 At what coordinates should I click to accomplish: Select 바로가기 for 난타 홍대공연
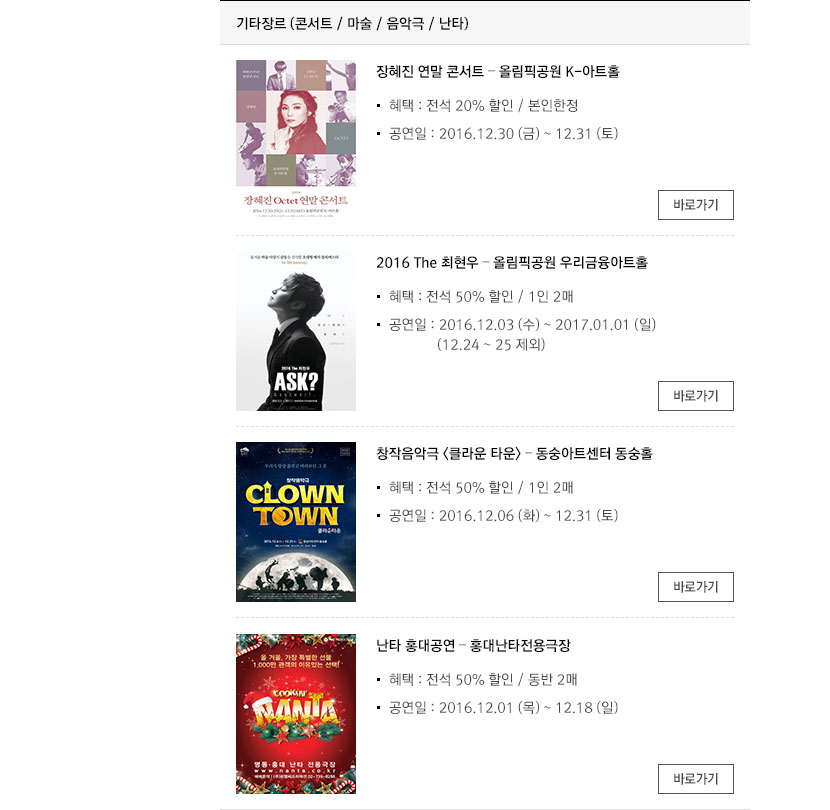click(x=695, y=779)
